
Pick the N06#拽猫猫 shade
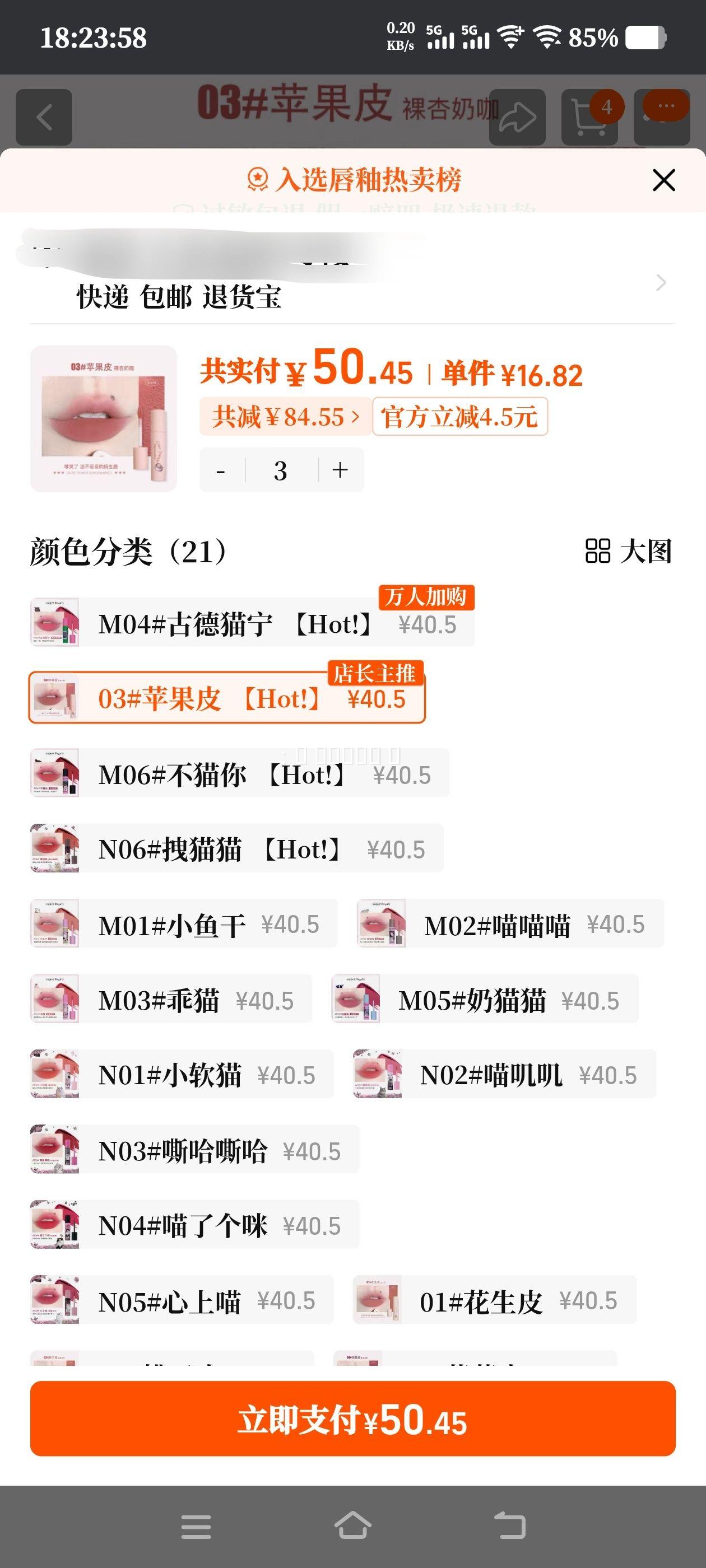click(236, 848)
